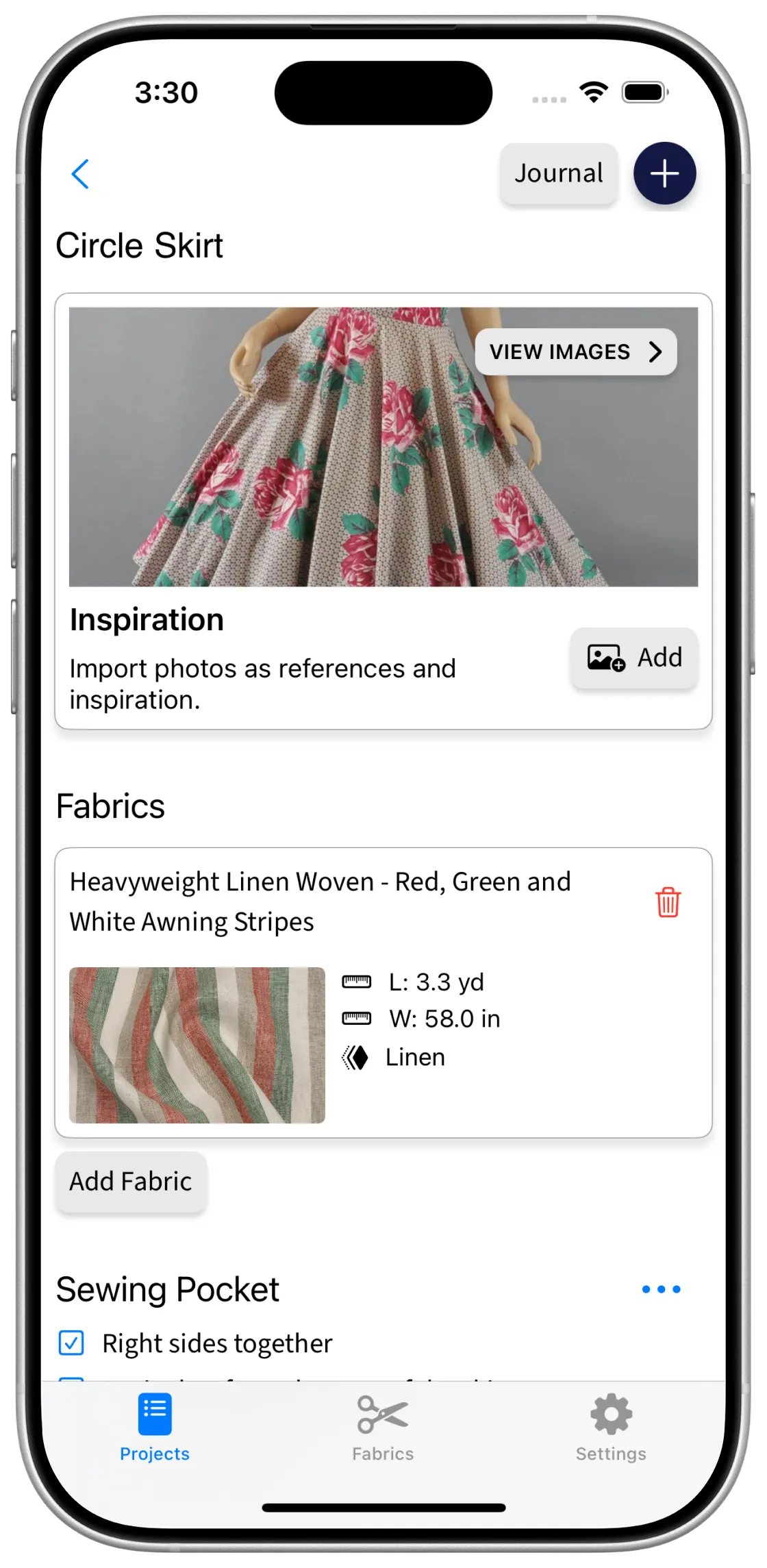Viewport: 767px width, 1568px height.
Task: View inspiration images
Action: pos(575,352)
